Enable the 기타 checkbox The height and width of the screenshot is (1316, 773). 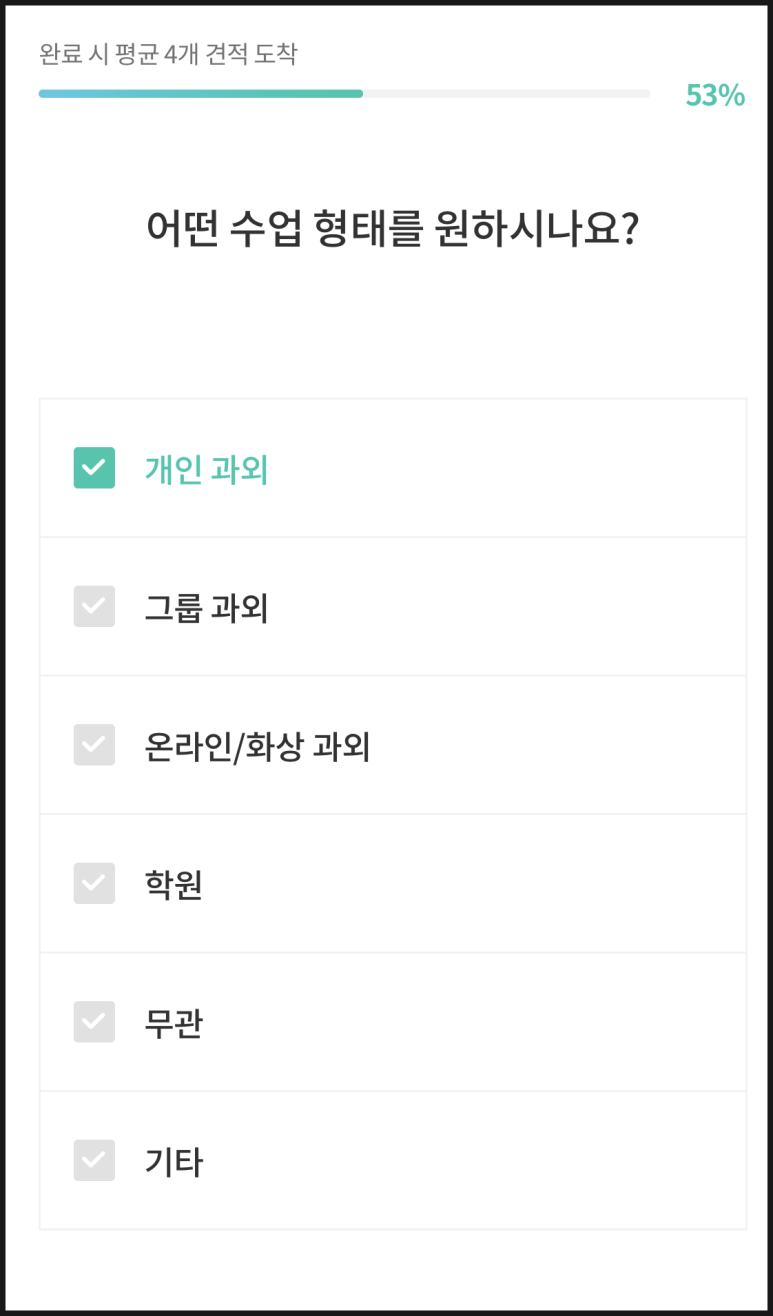tap(93, 1160)
